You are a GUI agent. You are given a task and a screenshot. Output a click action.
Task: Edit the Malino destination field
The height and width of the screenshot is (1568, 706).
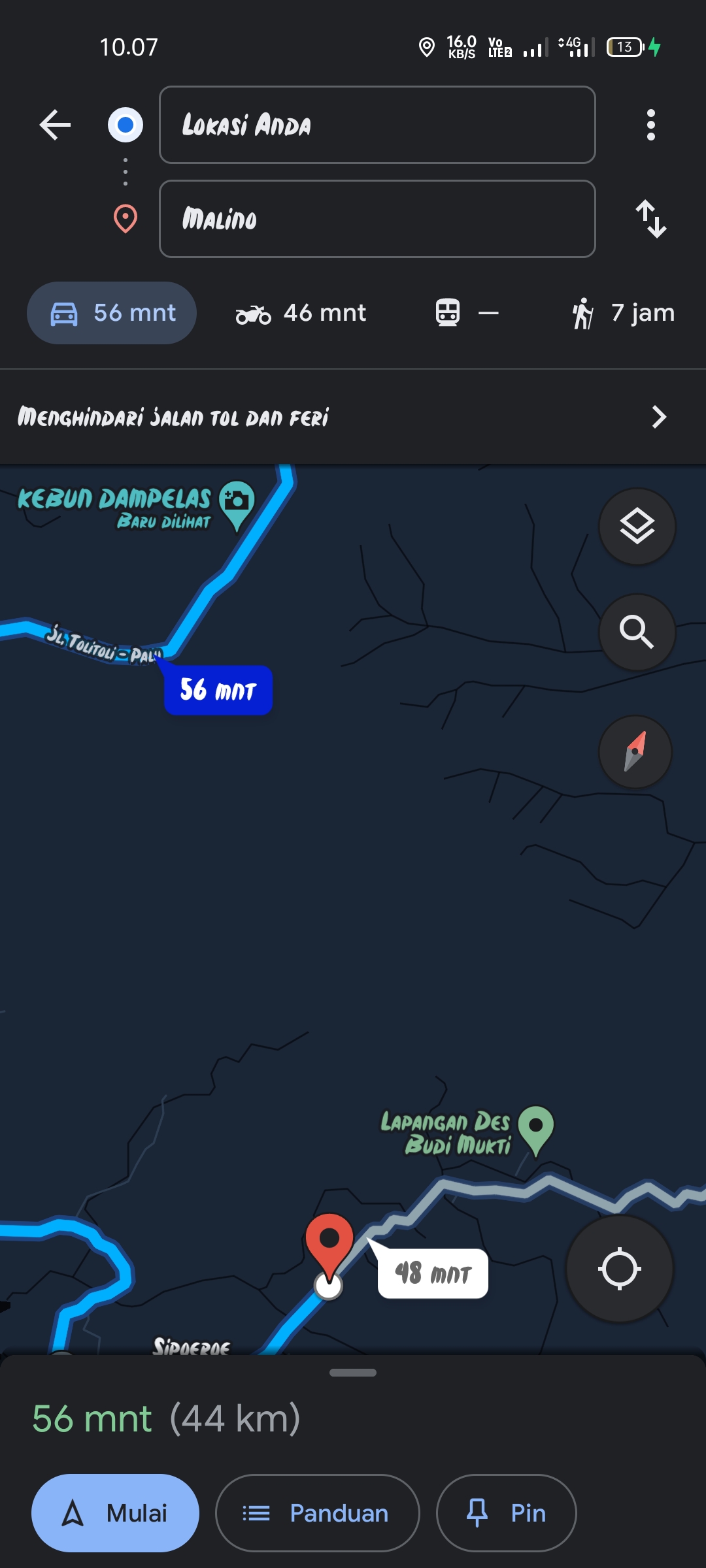point(377,219)
